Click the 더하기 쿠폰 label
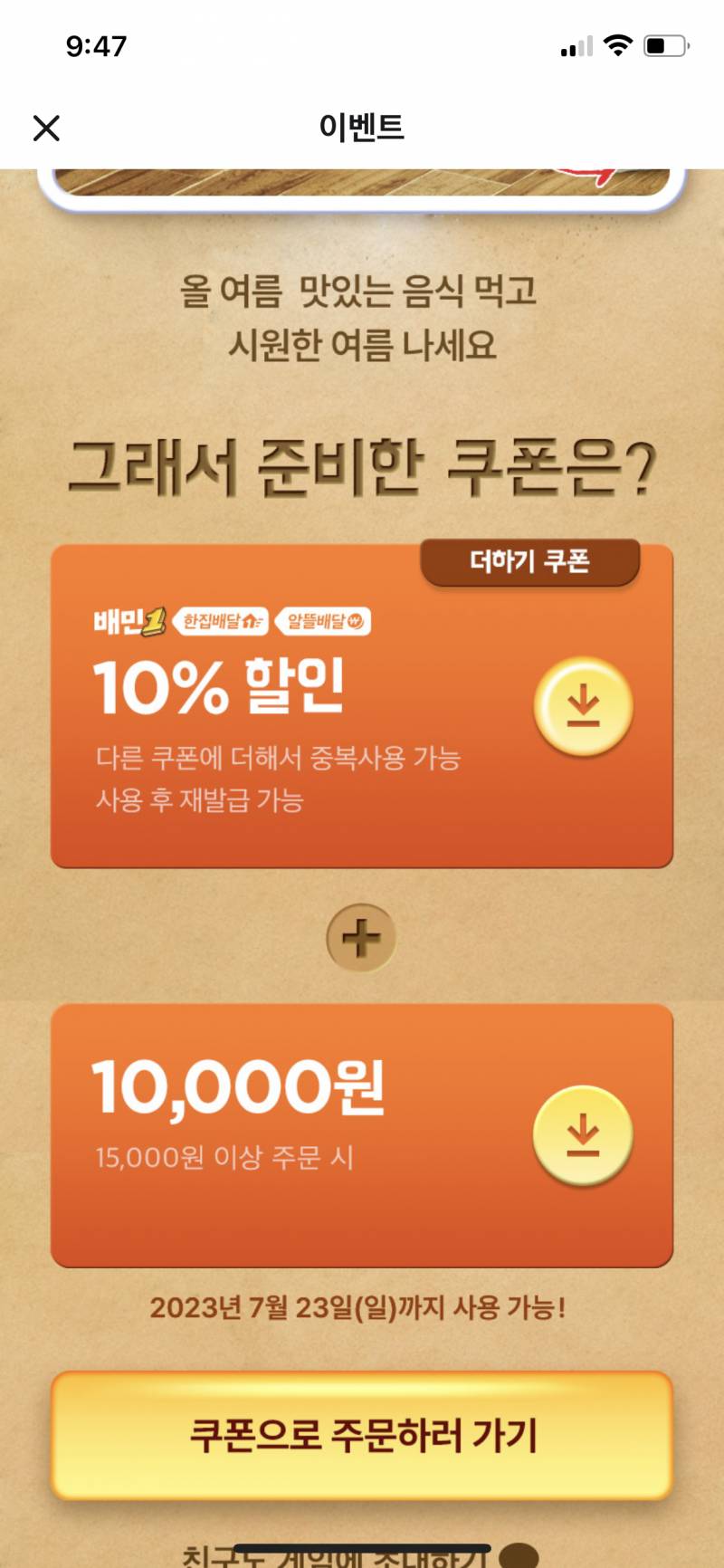Screen dimensions: 724x1568 tap(532, 561)
